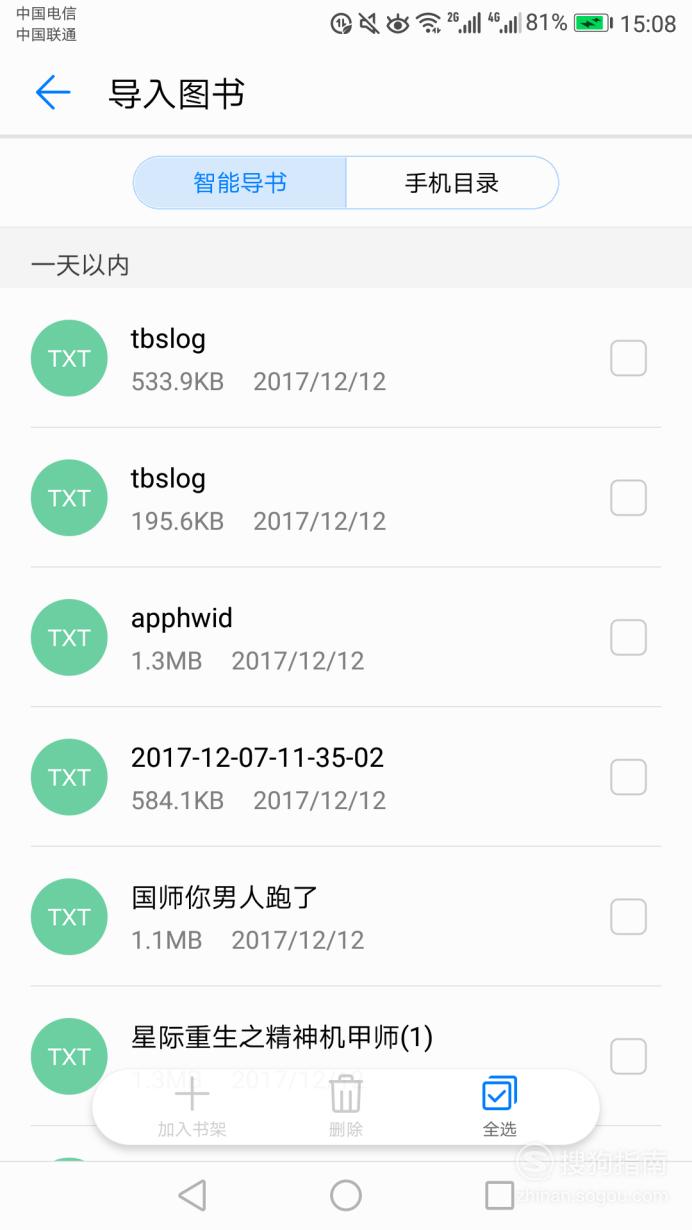Screen dimensions: 692x1230
Task: Tap 全选 to select all files
Action: click(x=499, y=1107)
